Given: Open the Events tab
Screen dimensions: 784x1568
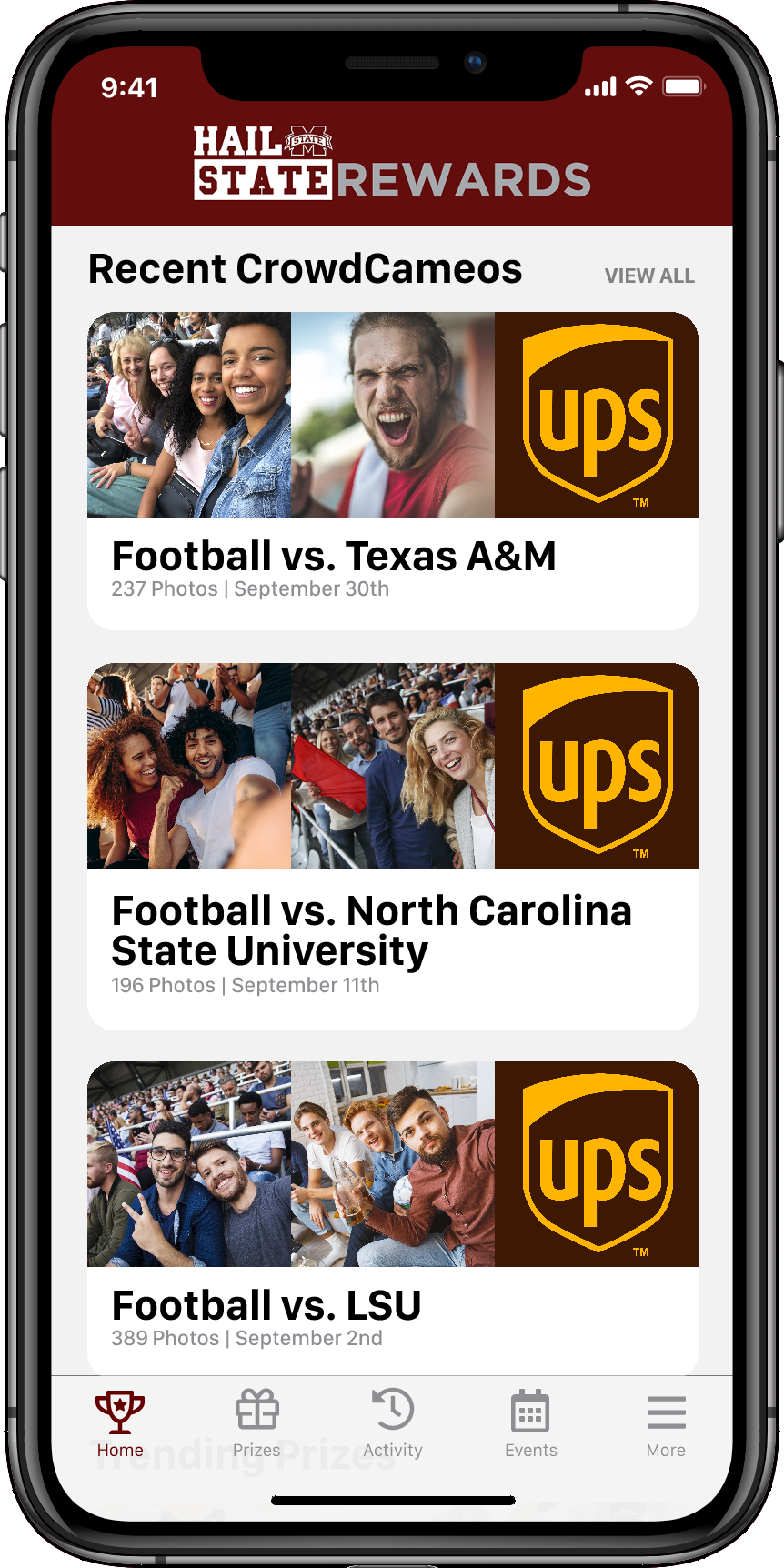Looking at the screenshot, I should click(530, 1424).
